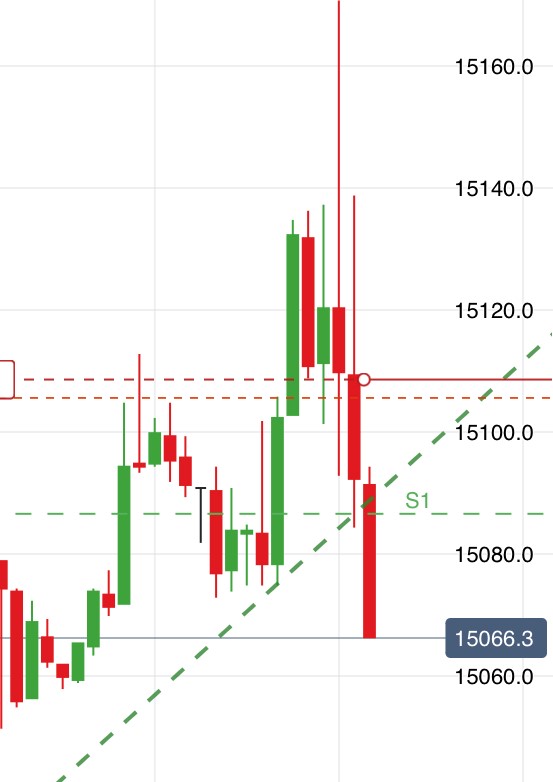553x782 pixels.
Task: Tap the red order label box at dashed line
Action: 7,380
